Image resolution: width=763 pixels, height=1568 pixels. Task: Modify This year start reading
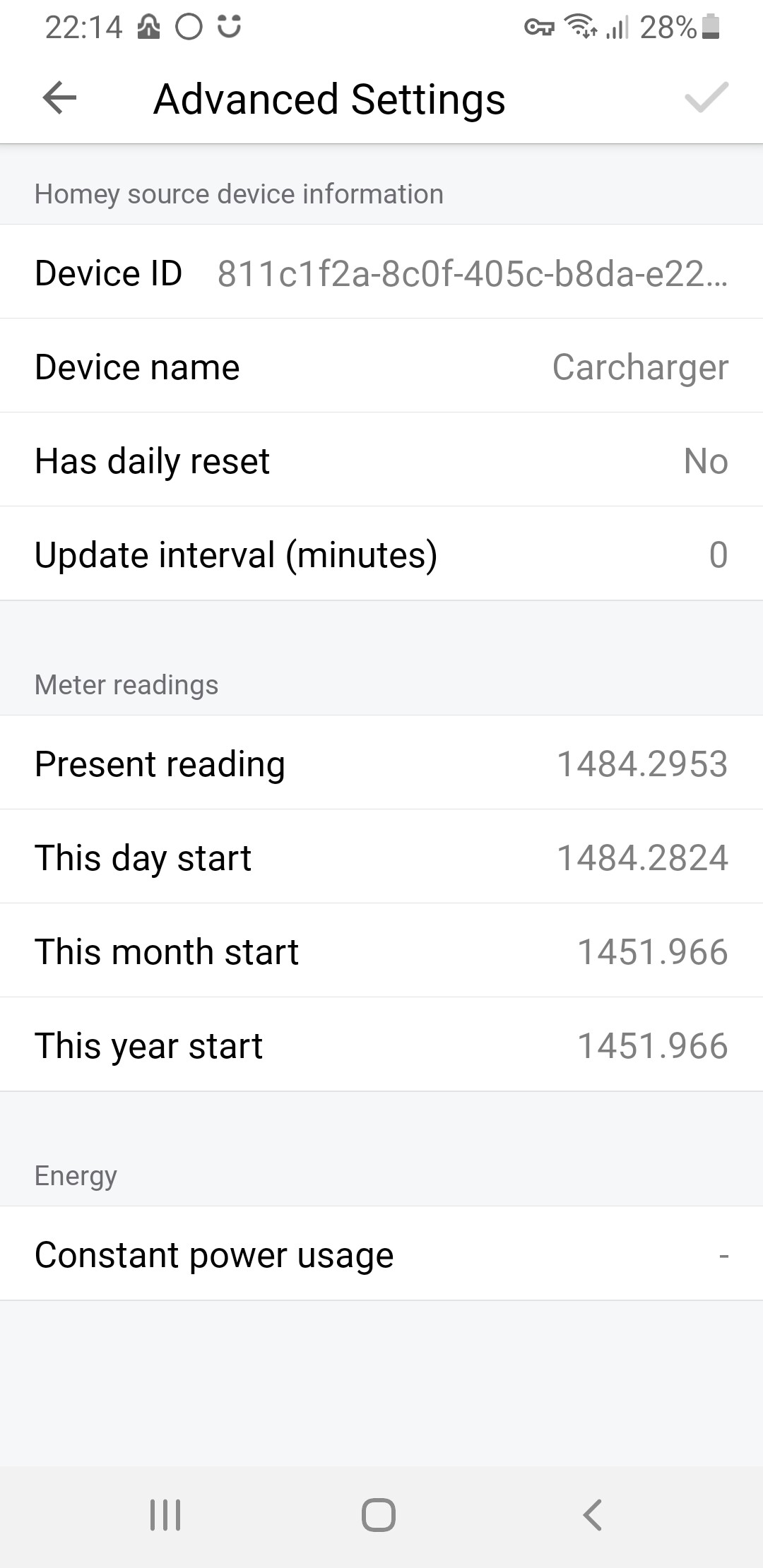click(381, 1045)
